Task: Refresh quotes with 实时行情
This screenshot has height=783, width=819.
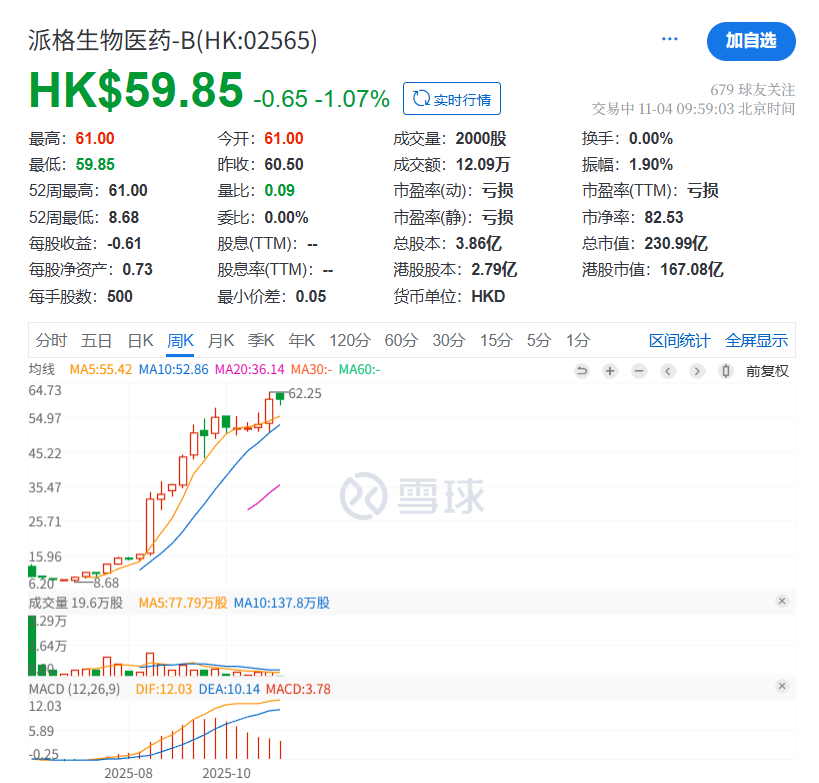Action: pos(451,99)
